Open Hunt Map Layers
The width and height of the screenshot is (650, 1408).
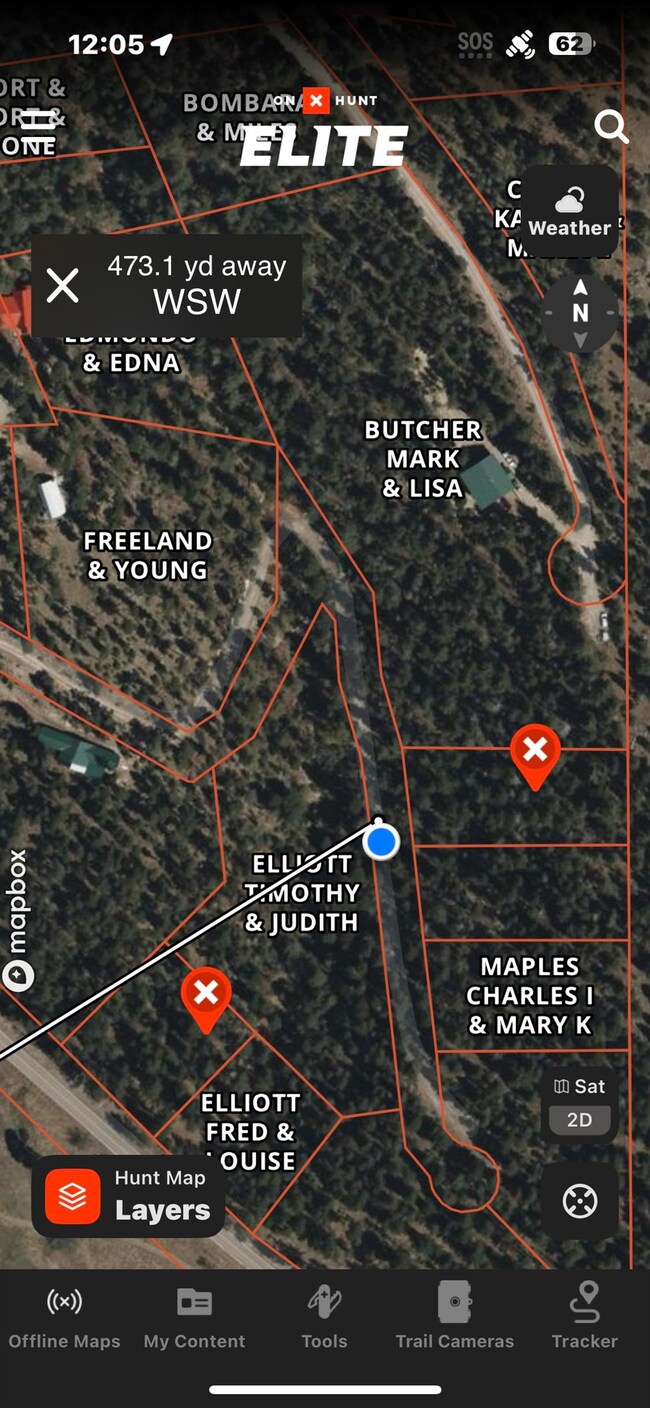click(x=128, y=1196)
